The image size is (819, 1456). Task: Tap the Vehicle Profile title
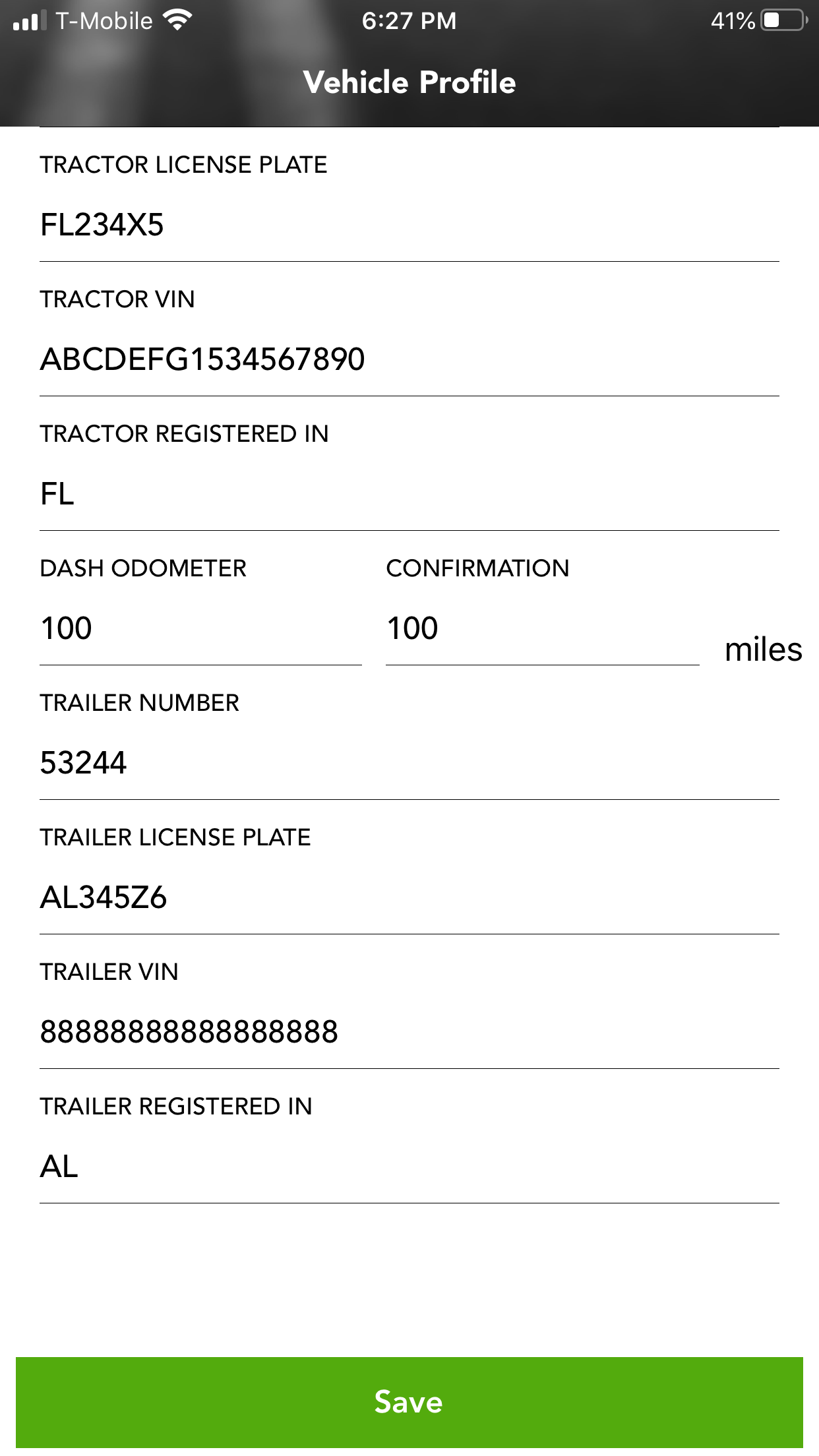409,82
